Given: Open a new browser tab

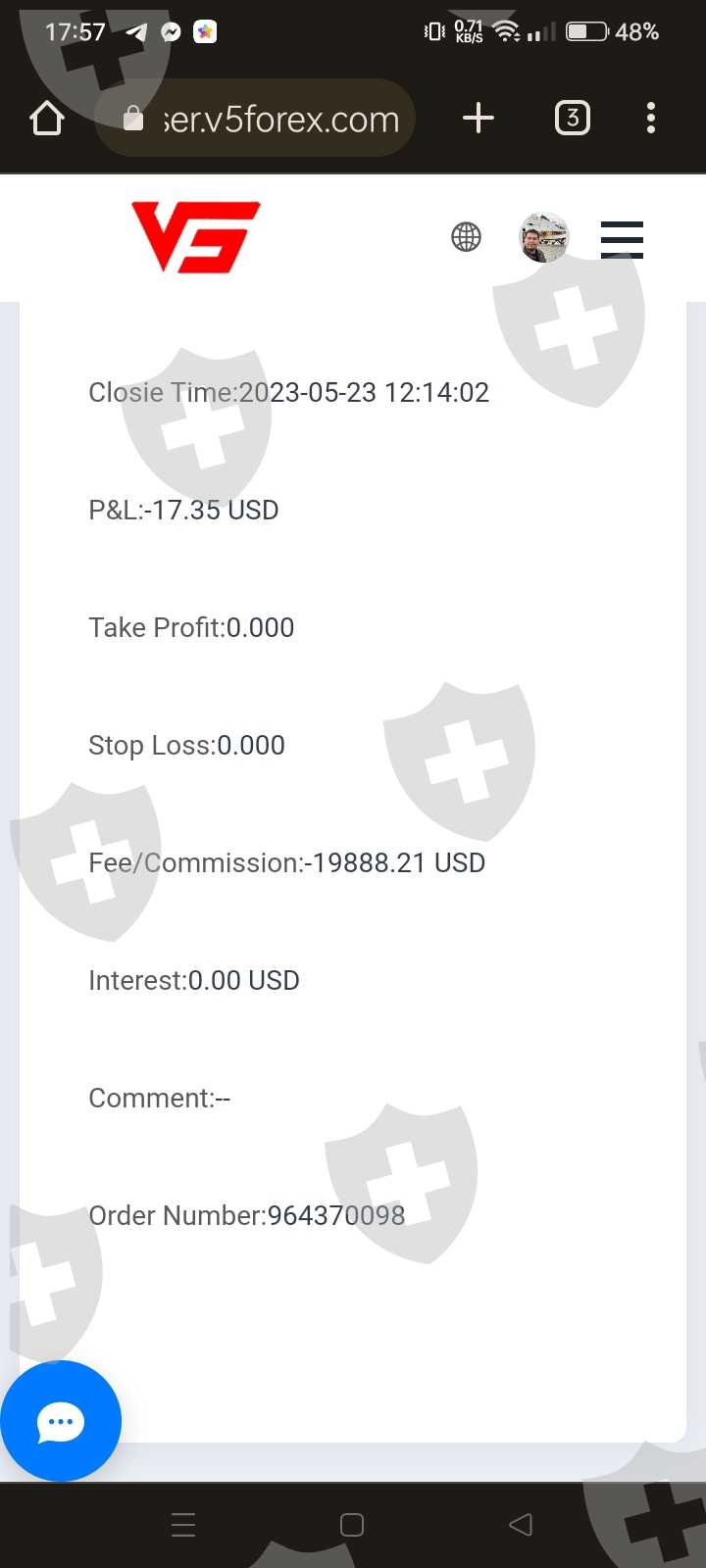Looking at the screenshot, I should (479, 119).
